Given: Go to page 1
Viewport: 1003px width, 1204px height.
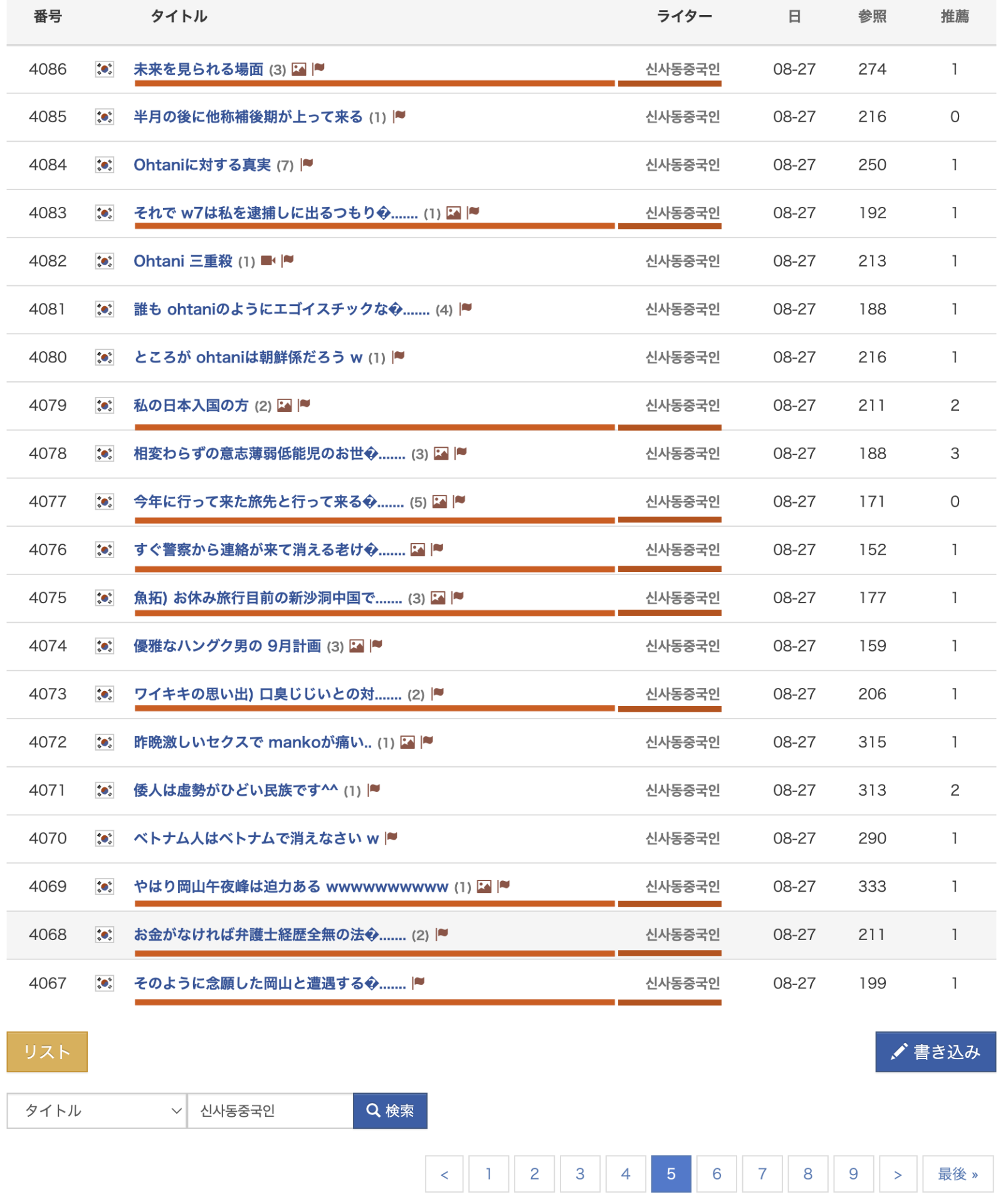Looking at the screenshot, I should tap(488, 1174).
